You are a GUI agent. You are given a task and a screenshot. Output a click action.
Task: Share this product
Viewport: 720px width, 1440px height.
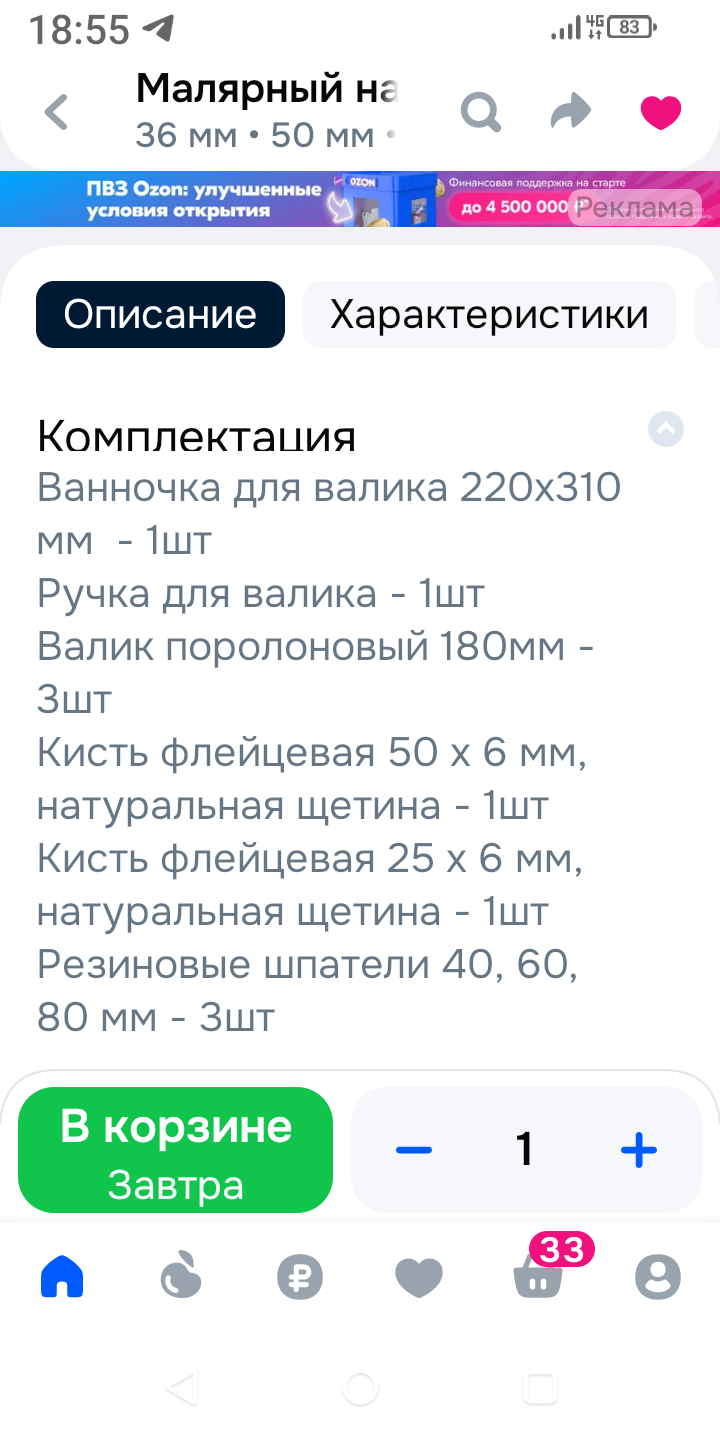coord(571,113)
